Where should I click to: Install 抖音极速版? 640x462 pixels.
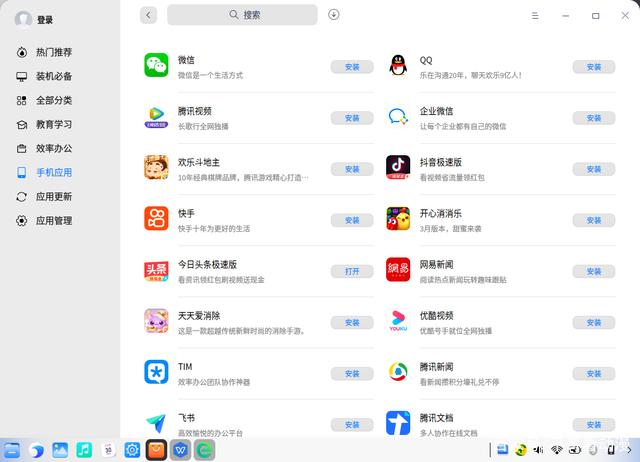click(593, 169)
